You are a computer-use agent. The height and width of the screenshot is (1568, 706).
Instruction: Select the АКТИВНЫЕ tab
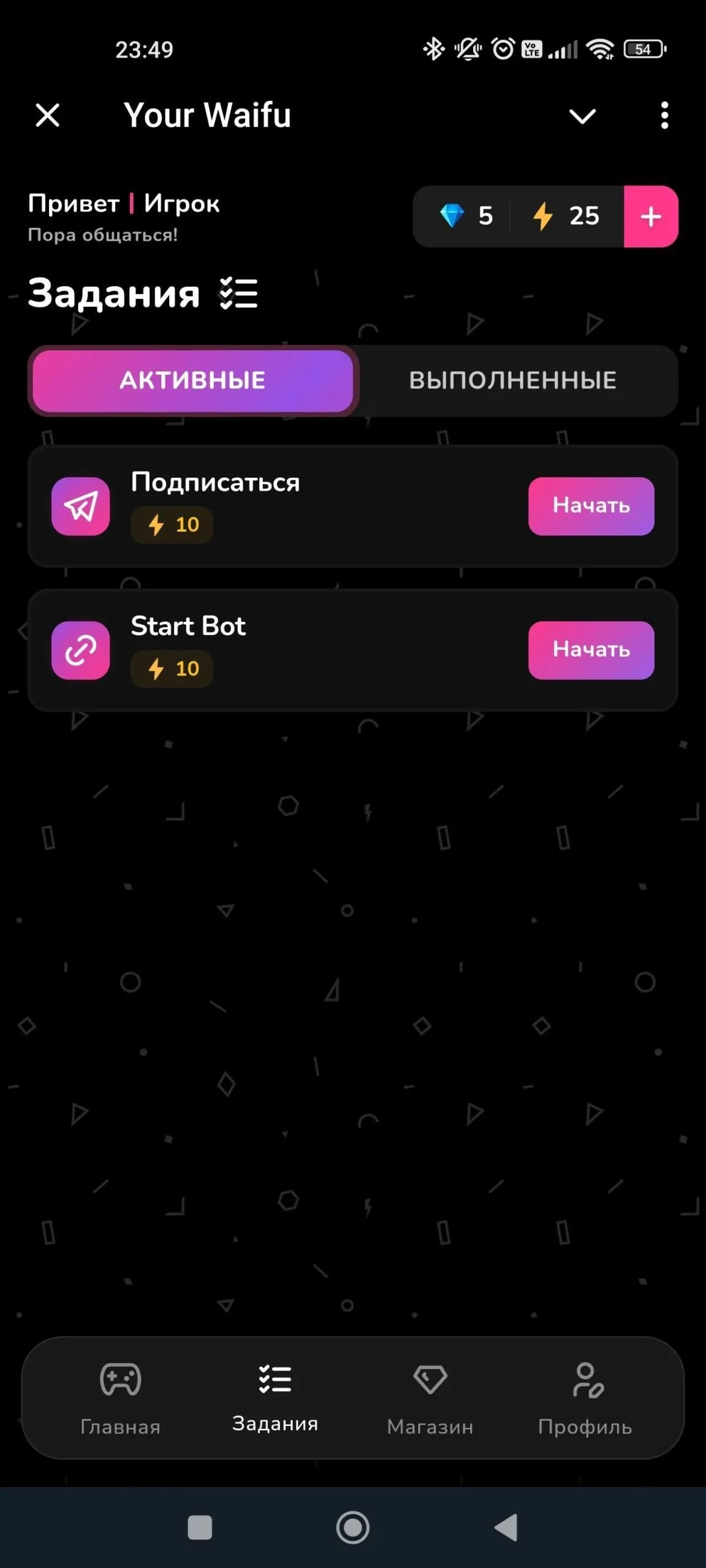tap(193, 380)
